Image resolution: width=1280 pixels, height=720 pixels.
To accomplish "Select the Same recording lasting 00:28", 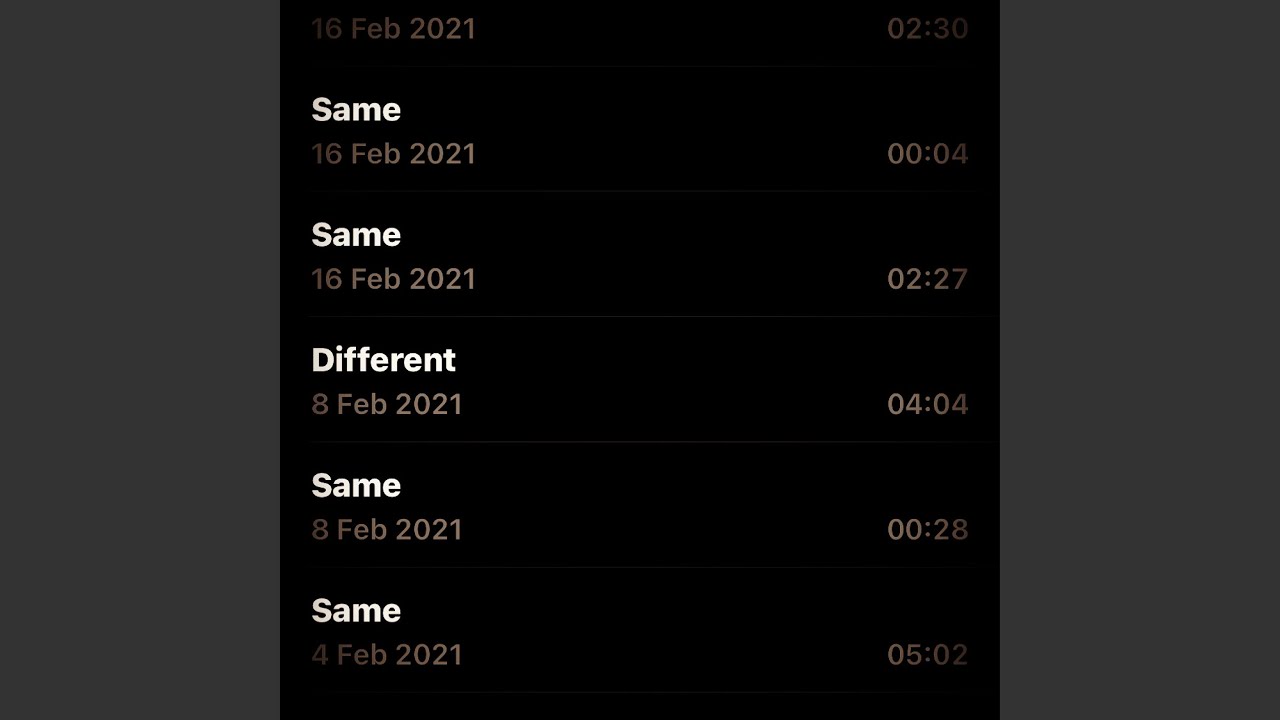I will pyautogui.click(x=640, y=506).
